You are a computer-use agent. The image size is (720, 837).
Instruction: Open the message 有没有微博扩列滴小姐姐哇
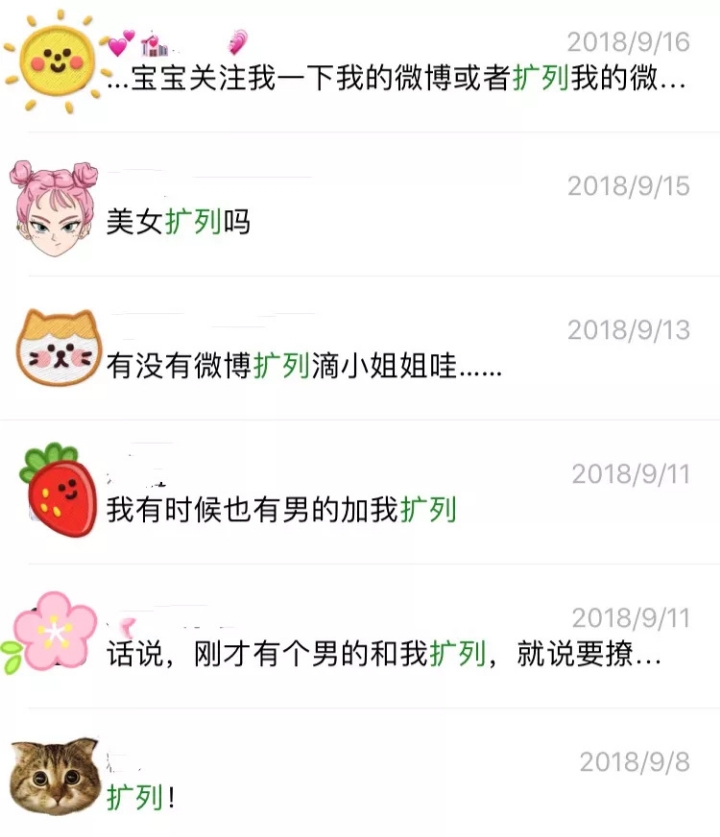coord(300,366)
